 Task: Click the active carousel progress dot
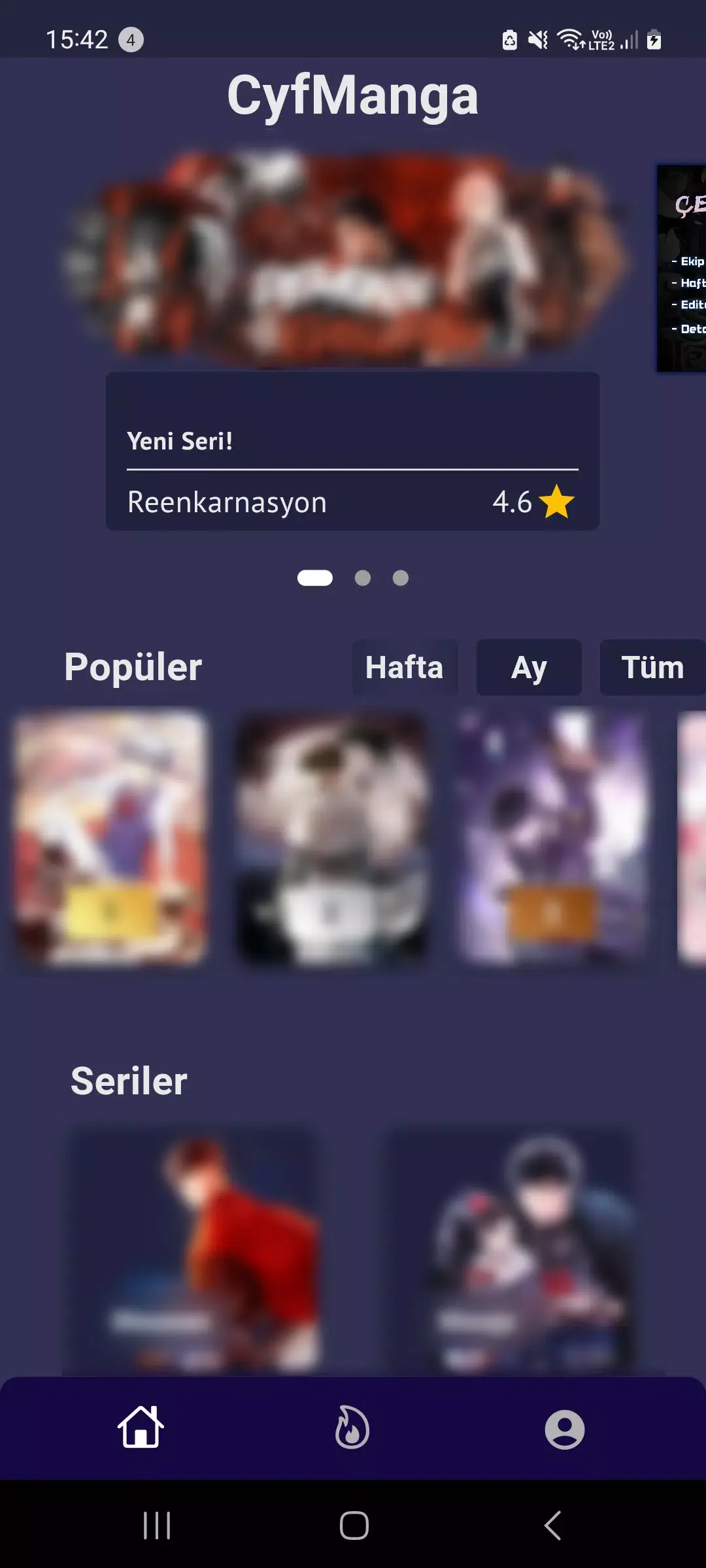click(x=316, y=578)
